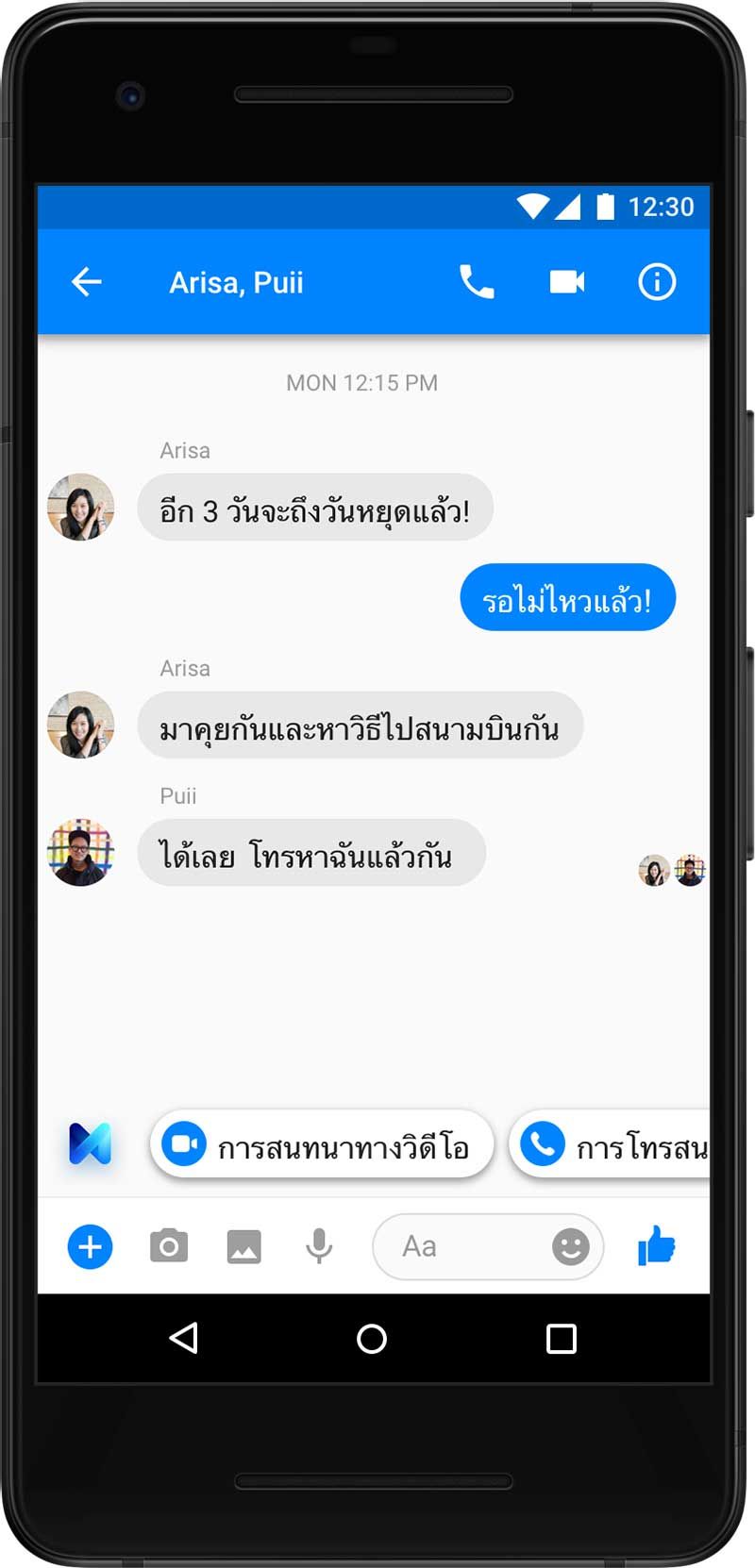The image size is (755, 1568).
Task: Record a voice message with the microphone
Action: [319, 1246]
